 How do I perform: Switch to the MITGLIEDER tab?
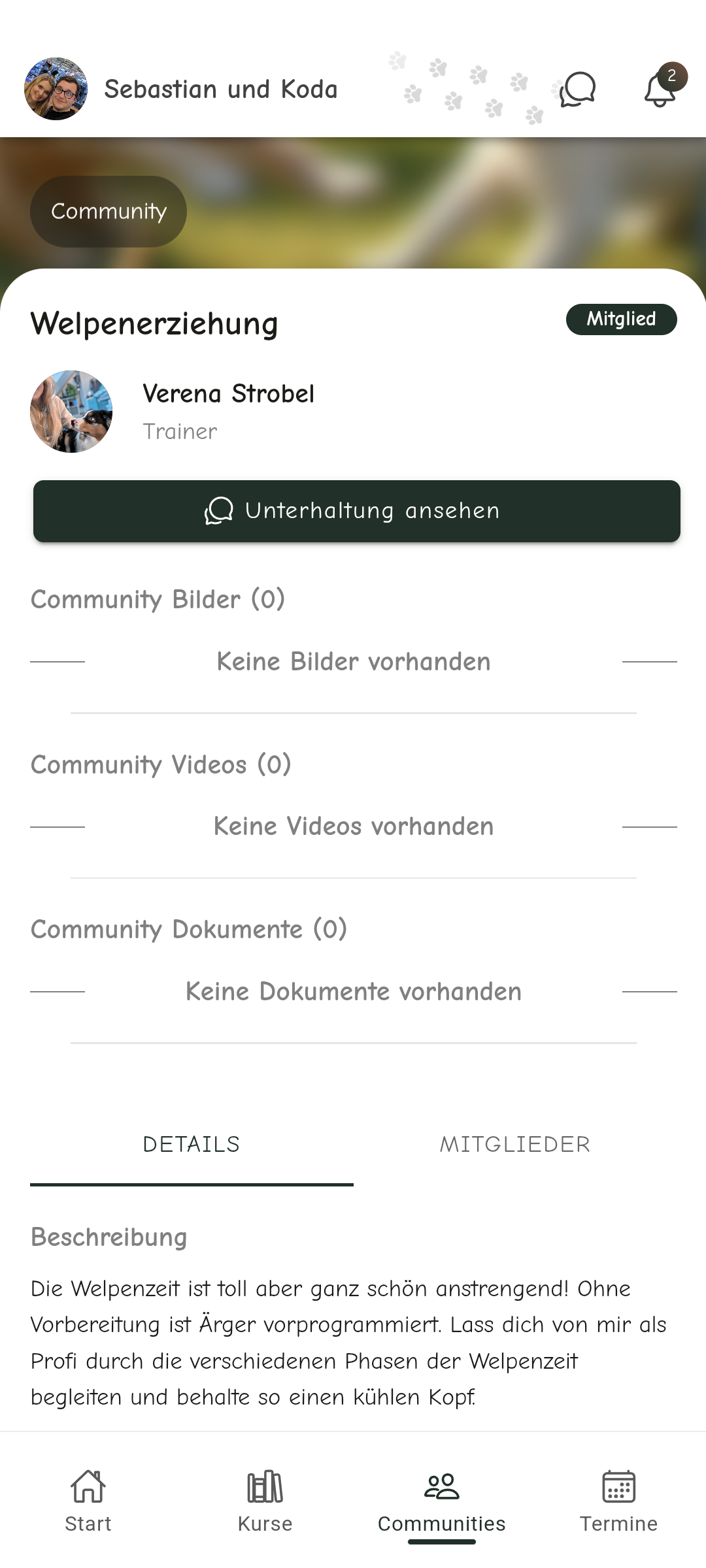click(516, 1144)
